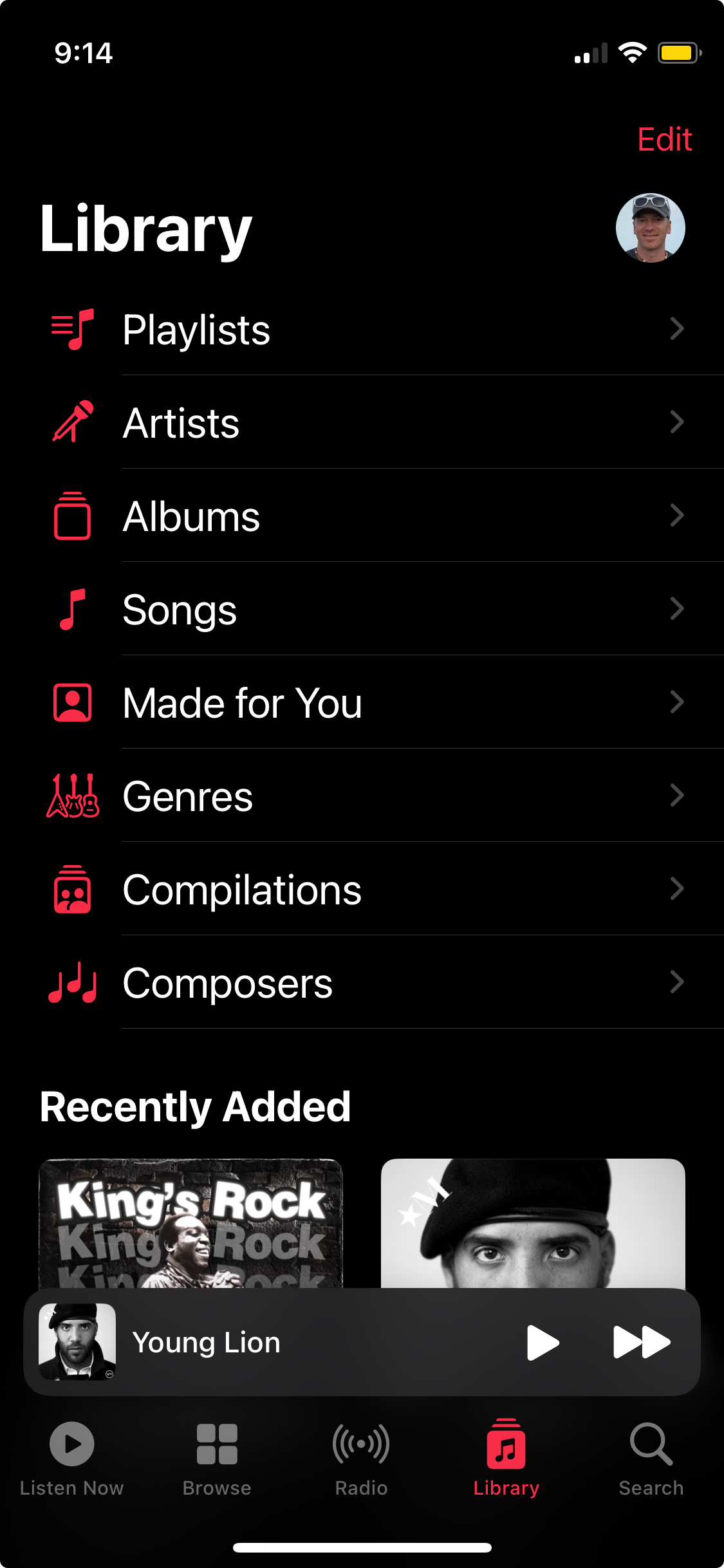
Task: Go to the Artists list
Action: tap(360, 423)
